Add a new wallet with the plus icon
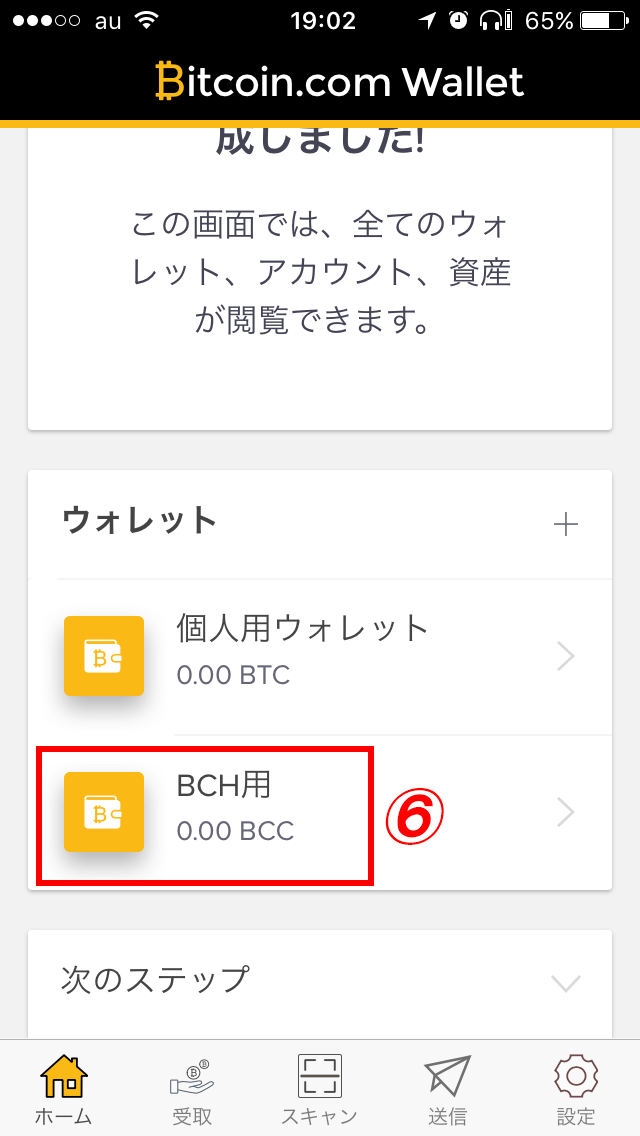 click(565, 525)
